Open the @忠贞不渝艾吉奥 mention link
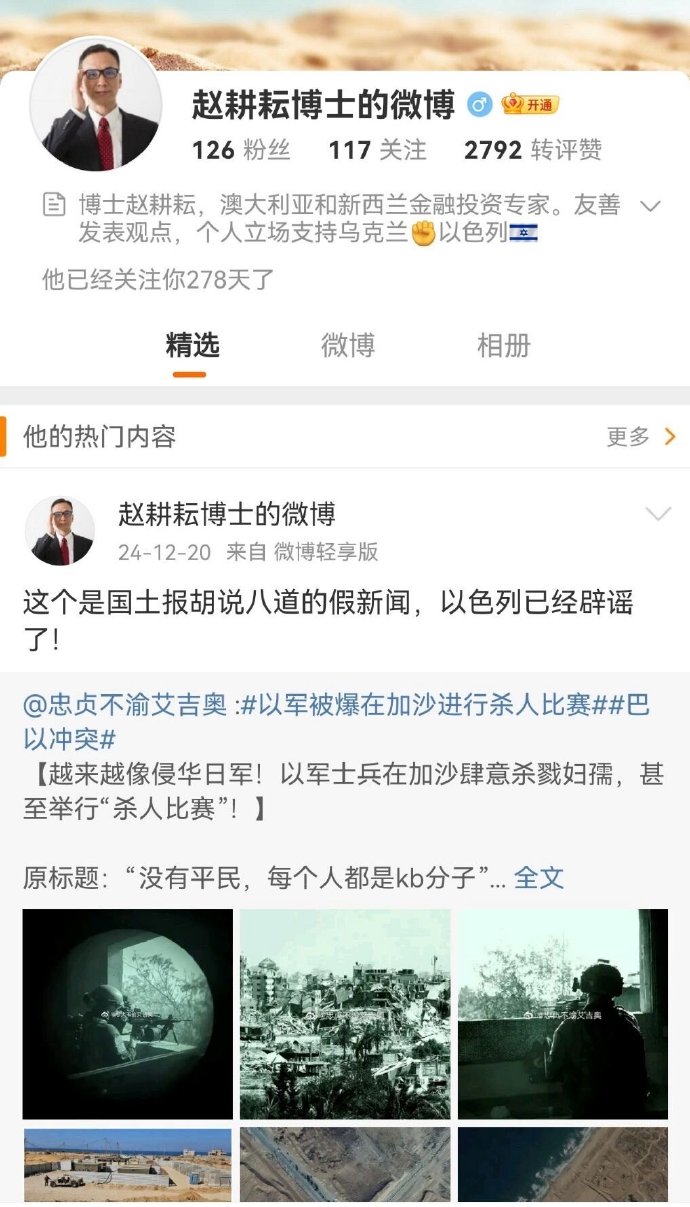The width and height of the screenshot is (690, 1207). 126,705
